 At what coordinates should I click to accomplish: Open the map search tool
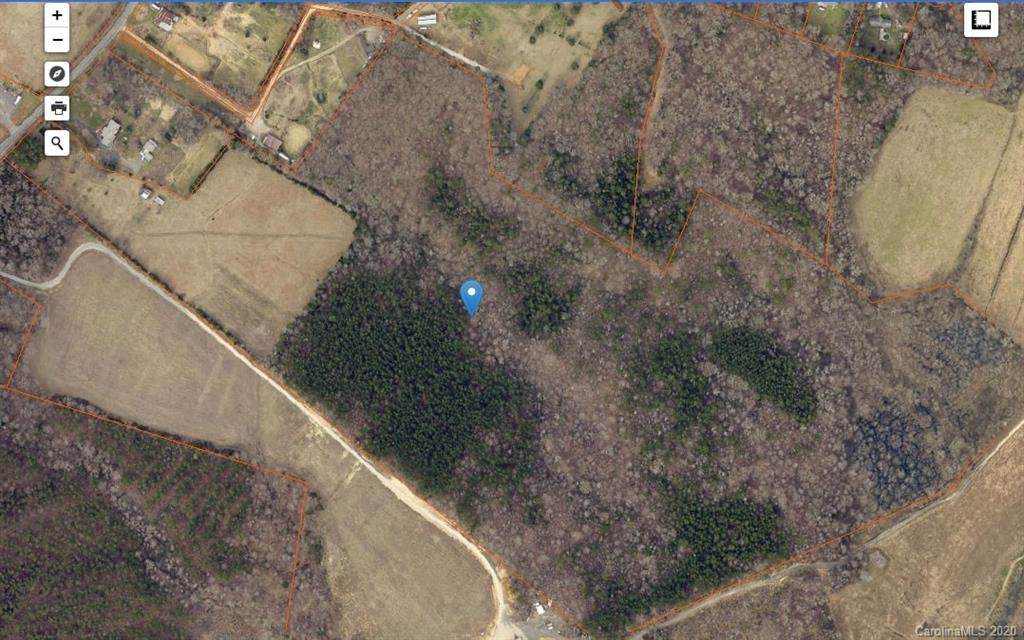click(x=57, y=142)
